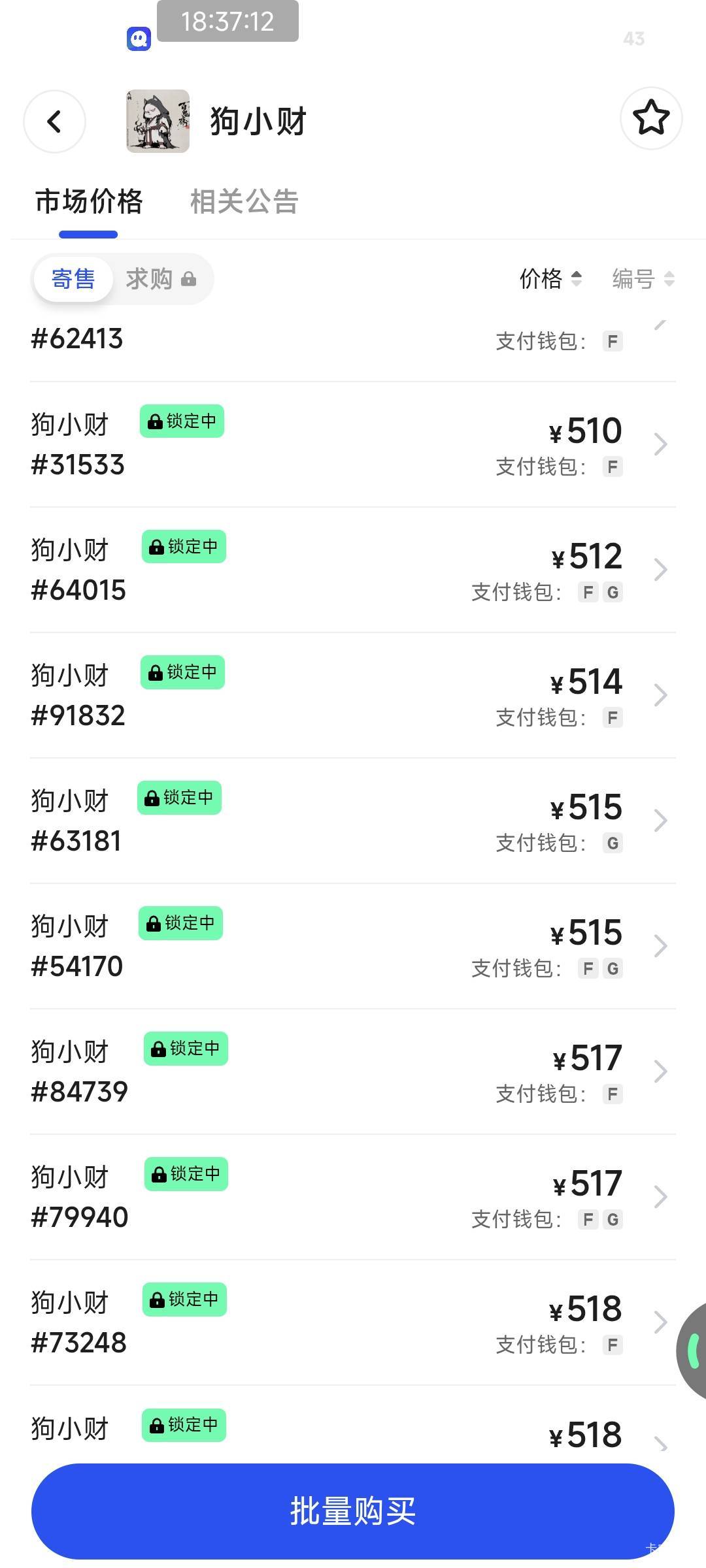Screen dimensions: 706x1568
Task: Open listing #63181 priced ¥515
Action: tap(353, 821)
